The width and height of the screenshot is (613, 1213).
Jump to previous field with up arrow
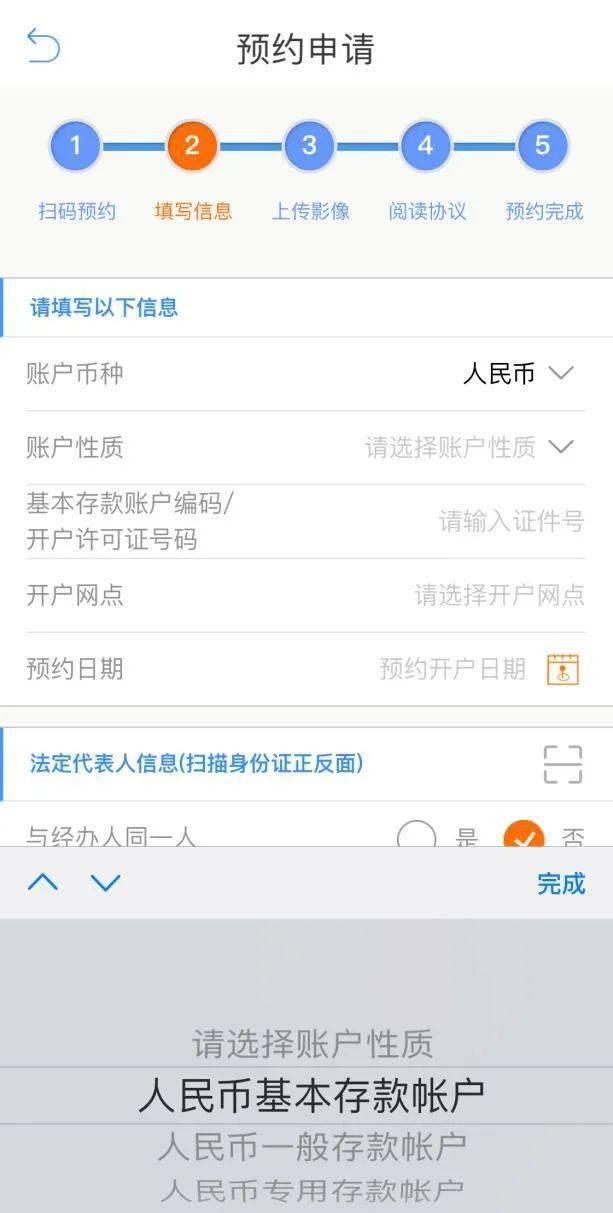[x=43, y=883]
